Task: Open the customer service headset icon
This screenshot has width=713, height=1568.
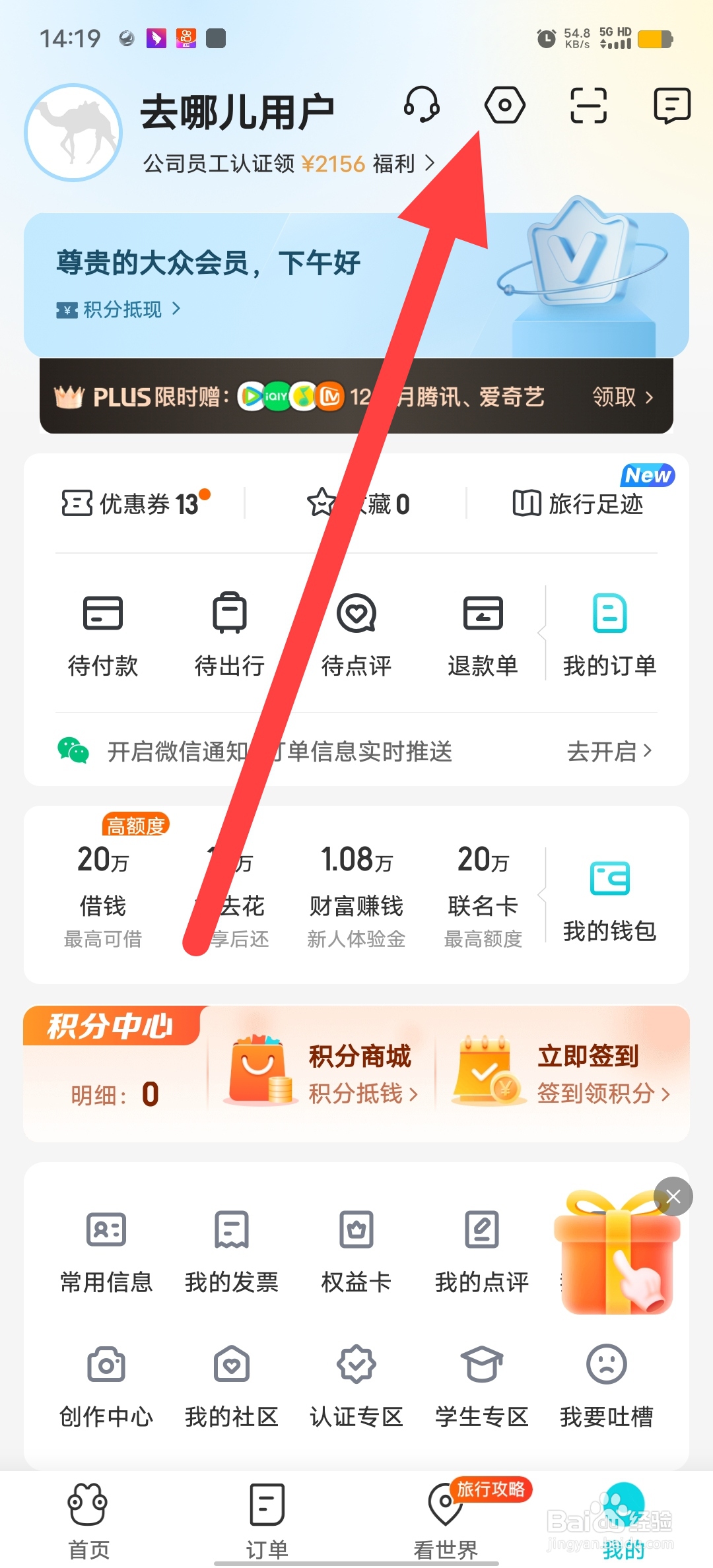Action: [422, 106]
